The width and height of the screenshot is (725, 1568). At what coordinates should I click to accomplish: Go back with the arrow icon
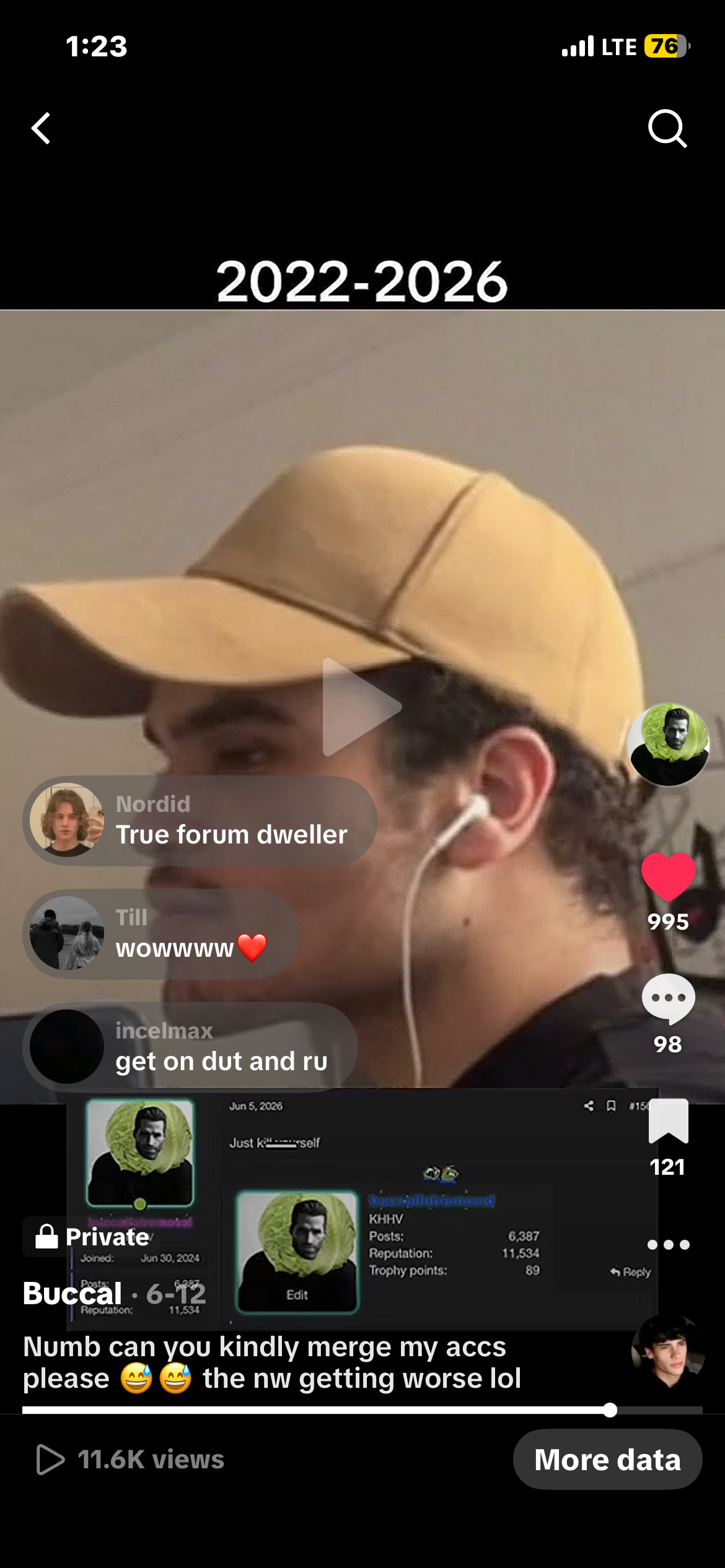click(x=41, y=128)
